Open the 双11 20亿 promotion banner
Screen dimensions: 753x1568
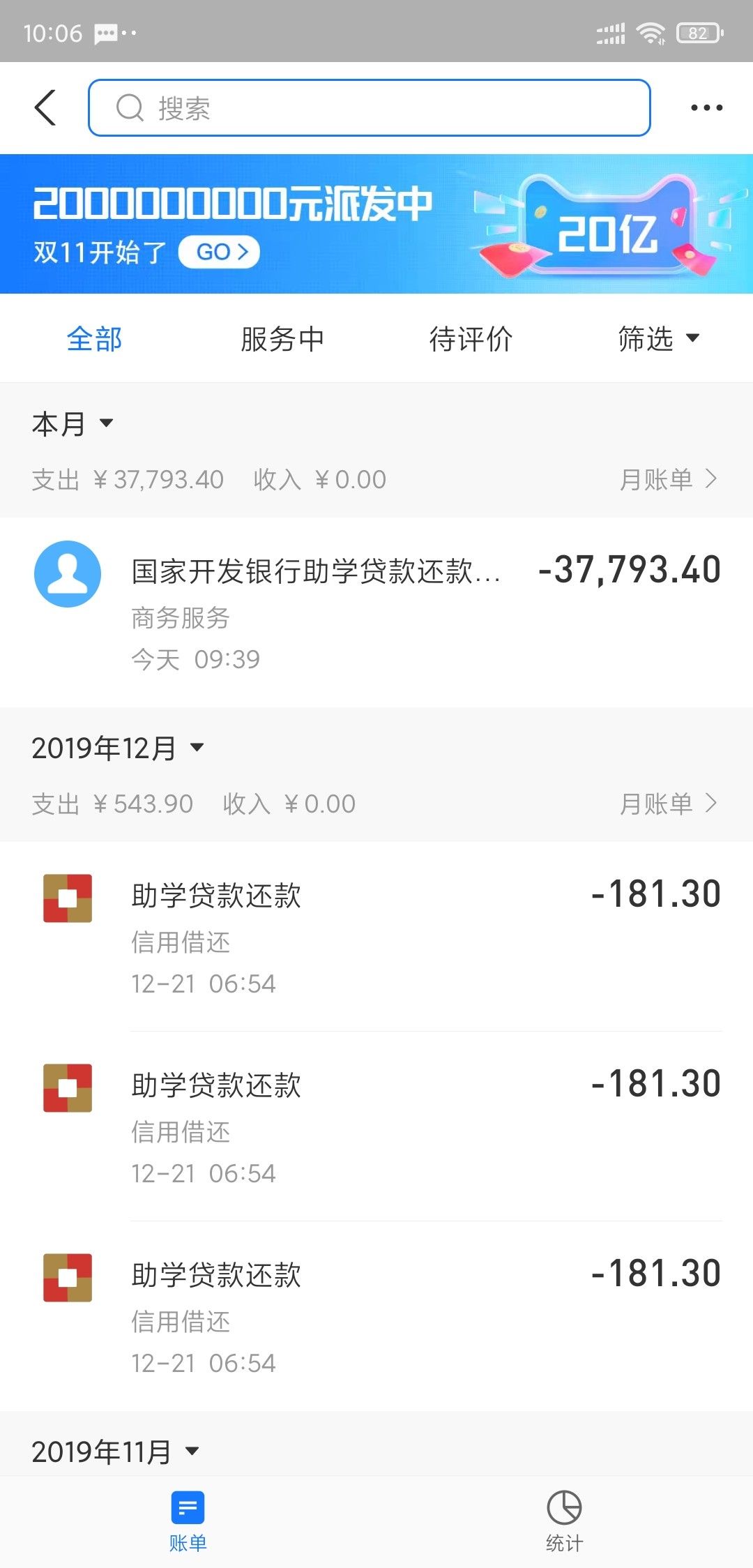376,224
